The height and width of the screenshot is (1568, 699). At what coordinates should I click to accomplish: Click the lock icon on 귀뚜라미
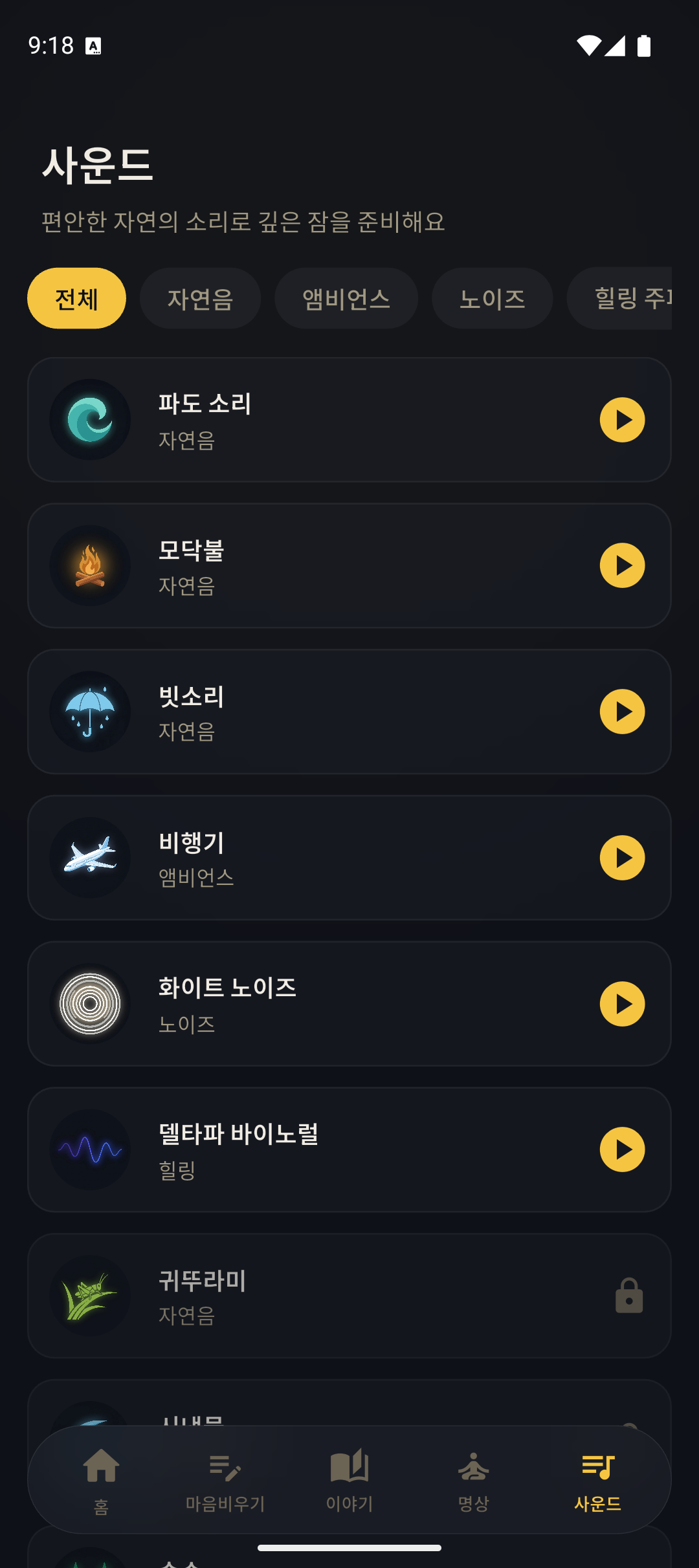pos(628,1296)
